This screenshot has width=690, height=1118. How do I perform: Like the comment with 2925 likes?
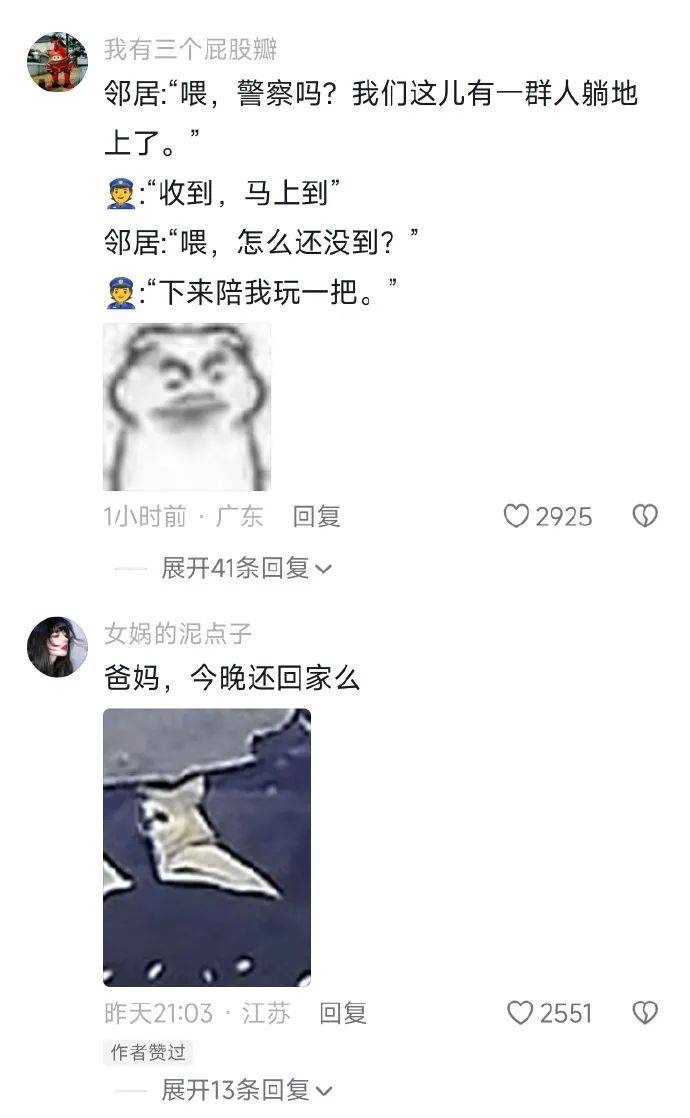517,516
